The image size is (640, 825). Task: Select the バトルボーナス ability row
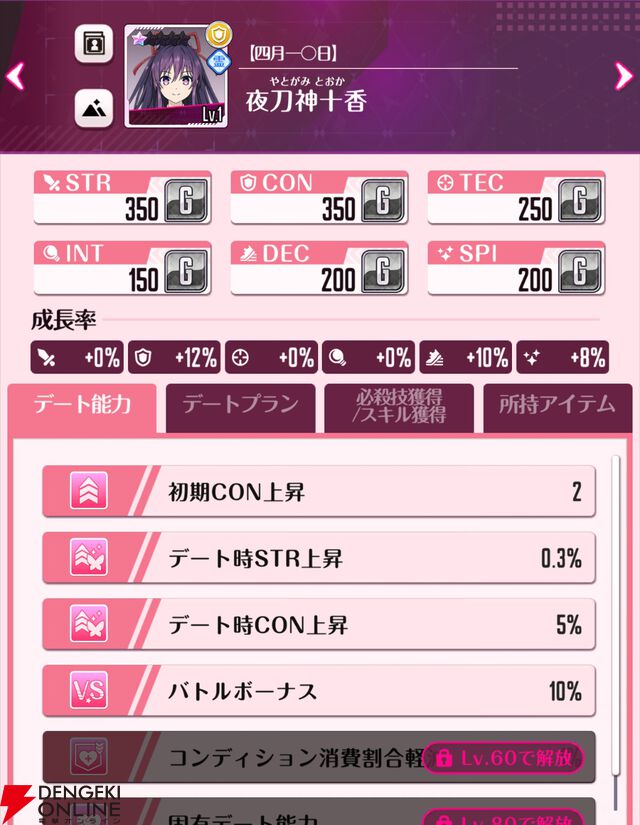(318, 691)
